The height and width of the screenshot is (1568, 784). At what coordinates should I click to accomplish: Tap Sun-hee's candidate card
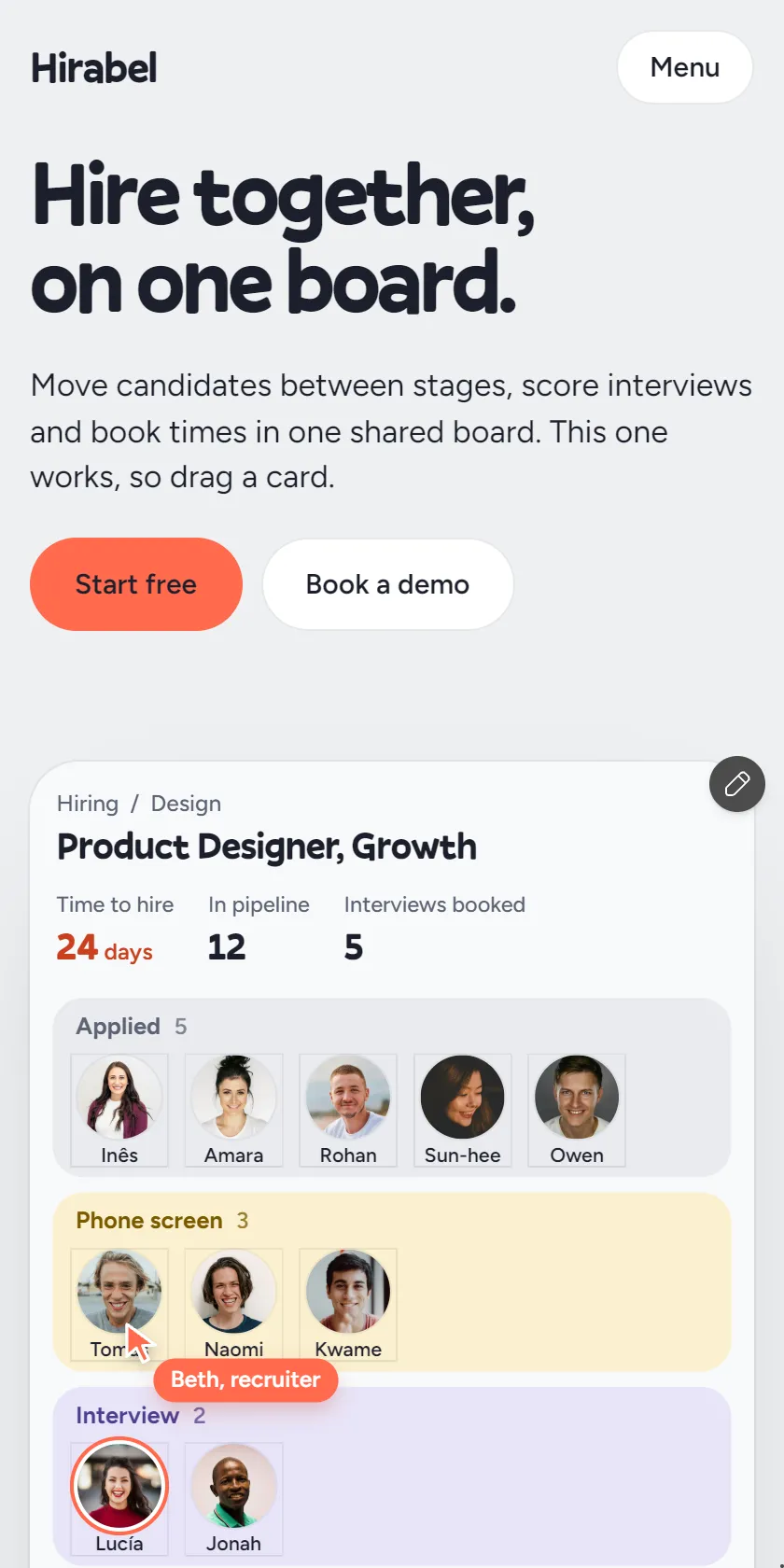462,1111
